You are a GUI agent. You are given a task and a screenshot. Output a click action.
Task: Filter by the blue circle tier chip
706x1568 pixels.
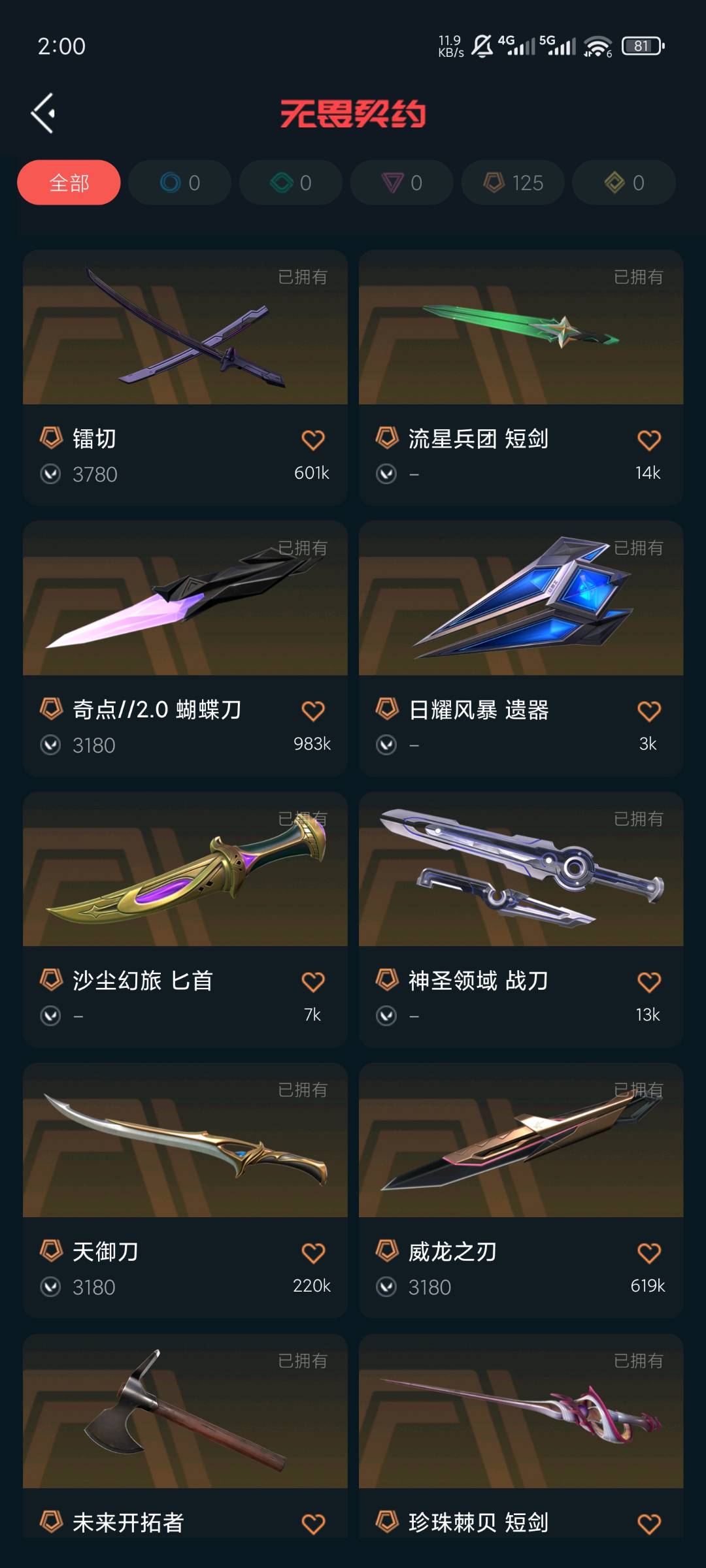(x=180, y=182)
